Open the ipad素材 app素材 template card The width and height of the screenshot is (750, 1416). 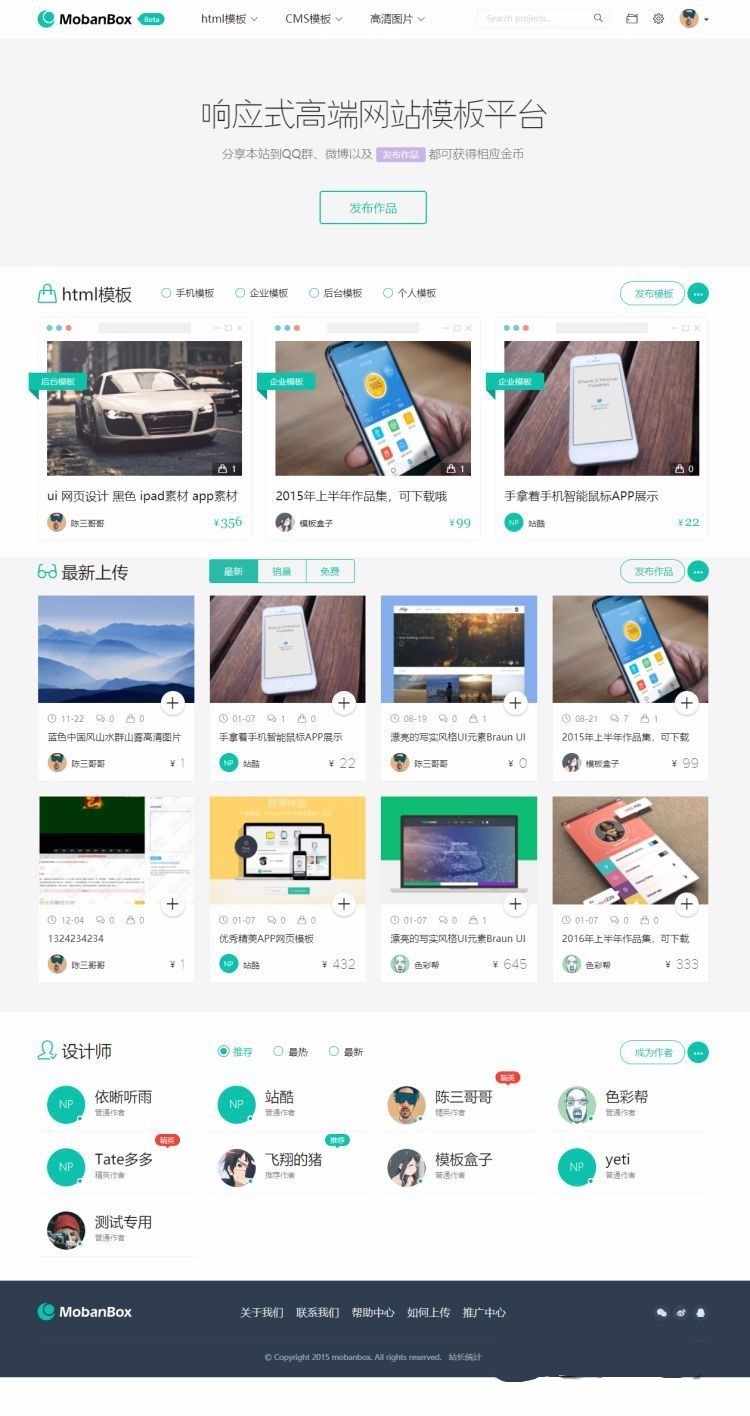(x=144, y=429)
